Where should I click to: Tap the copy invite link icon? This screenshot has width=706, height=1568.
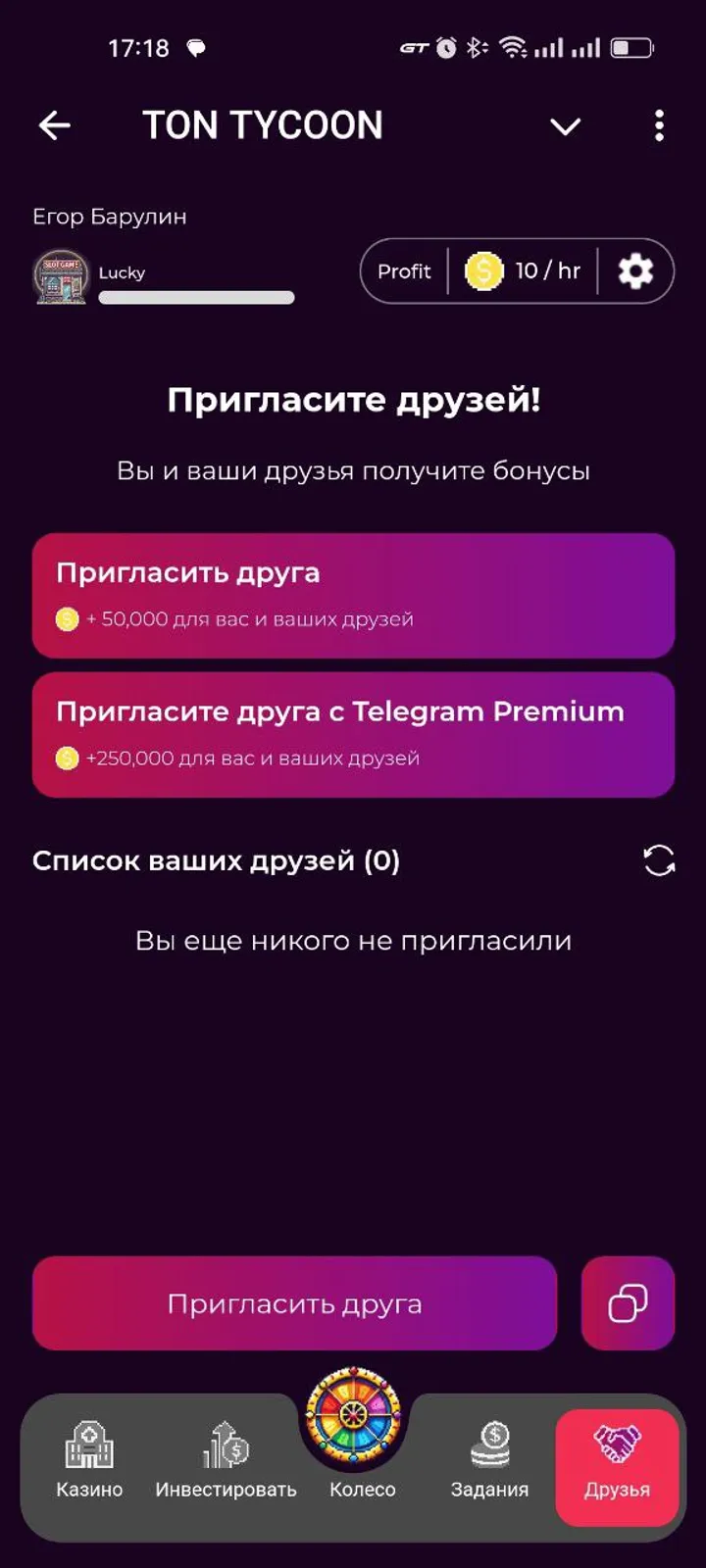pyautogui.click(x=628, y=1303)
